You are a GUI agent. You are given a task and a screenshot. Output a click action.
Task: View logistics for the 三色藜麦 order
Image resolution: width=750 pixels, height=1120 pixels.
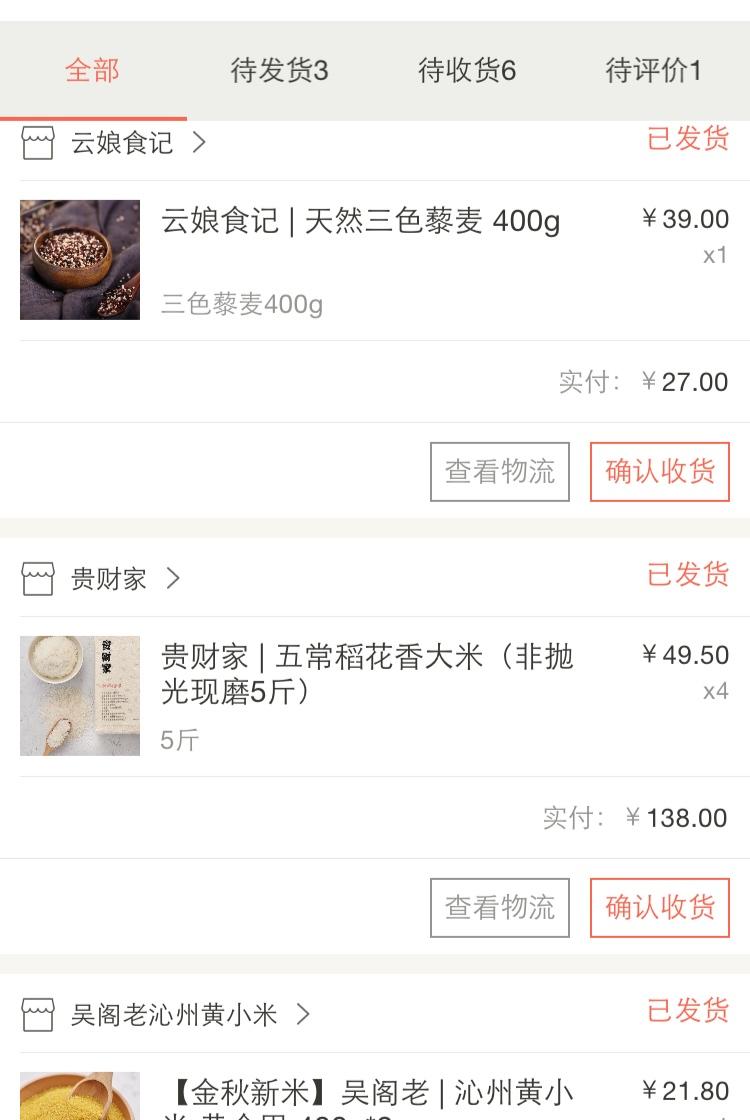(x=500, y=472)
